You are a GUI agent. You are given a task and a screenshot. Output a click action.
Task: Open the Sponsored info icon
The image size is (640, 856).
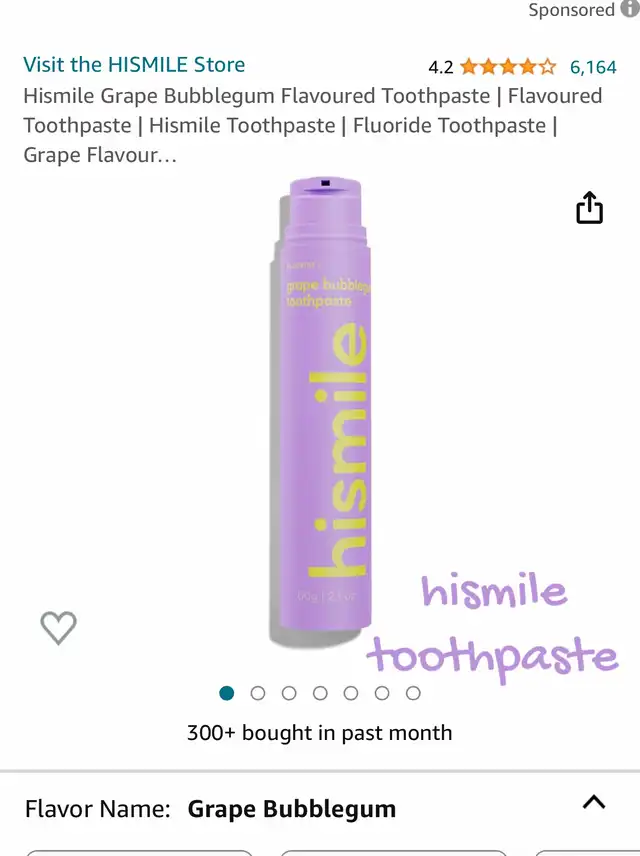pos(630,10)
